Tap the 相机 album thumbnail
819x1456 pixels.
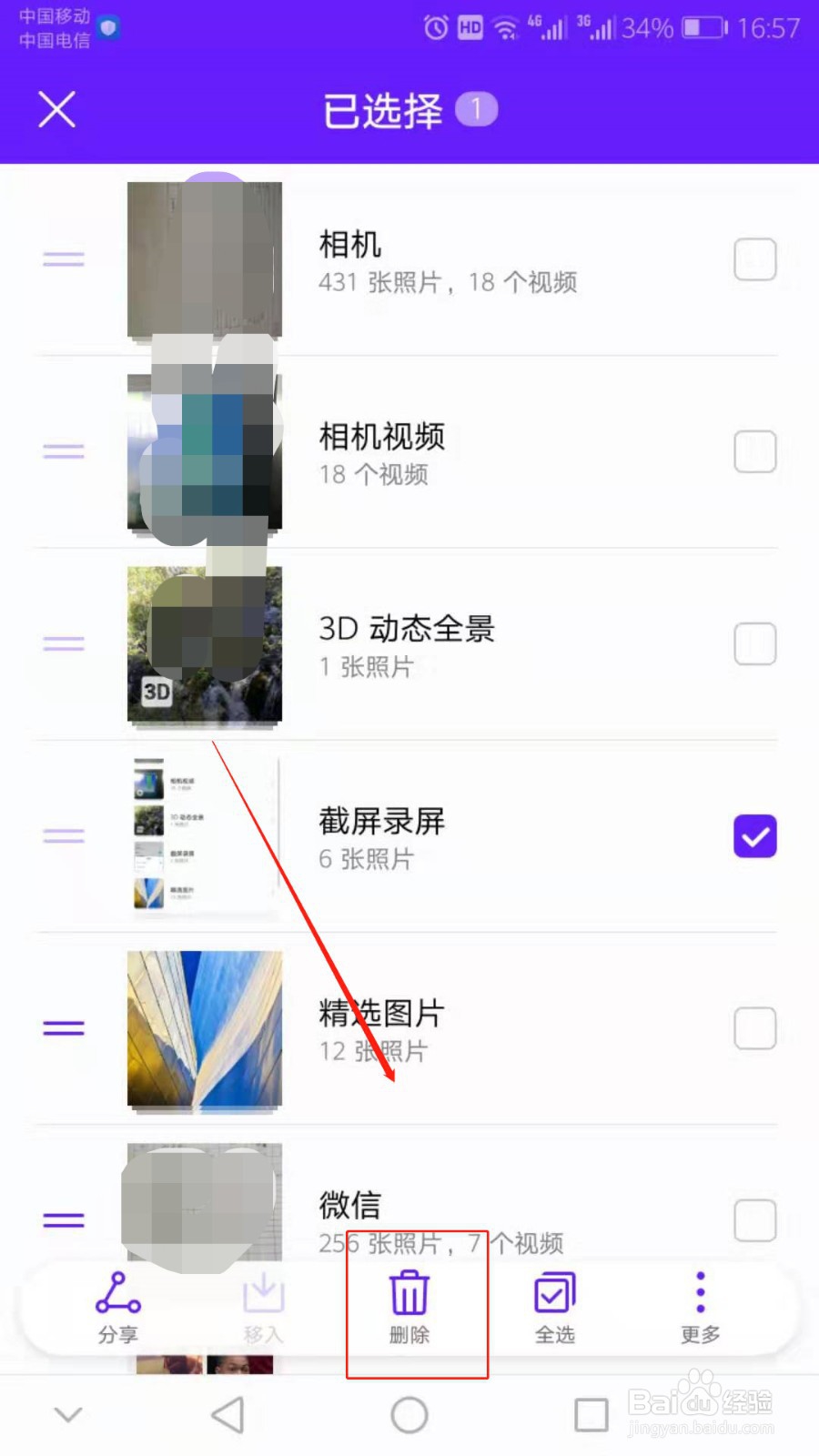coord(205,258)
